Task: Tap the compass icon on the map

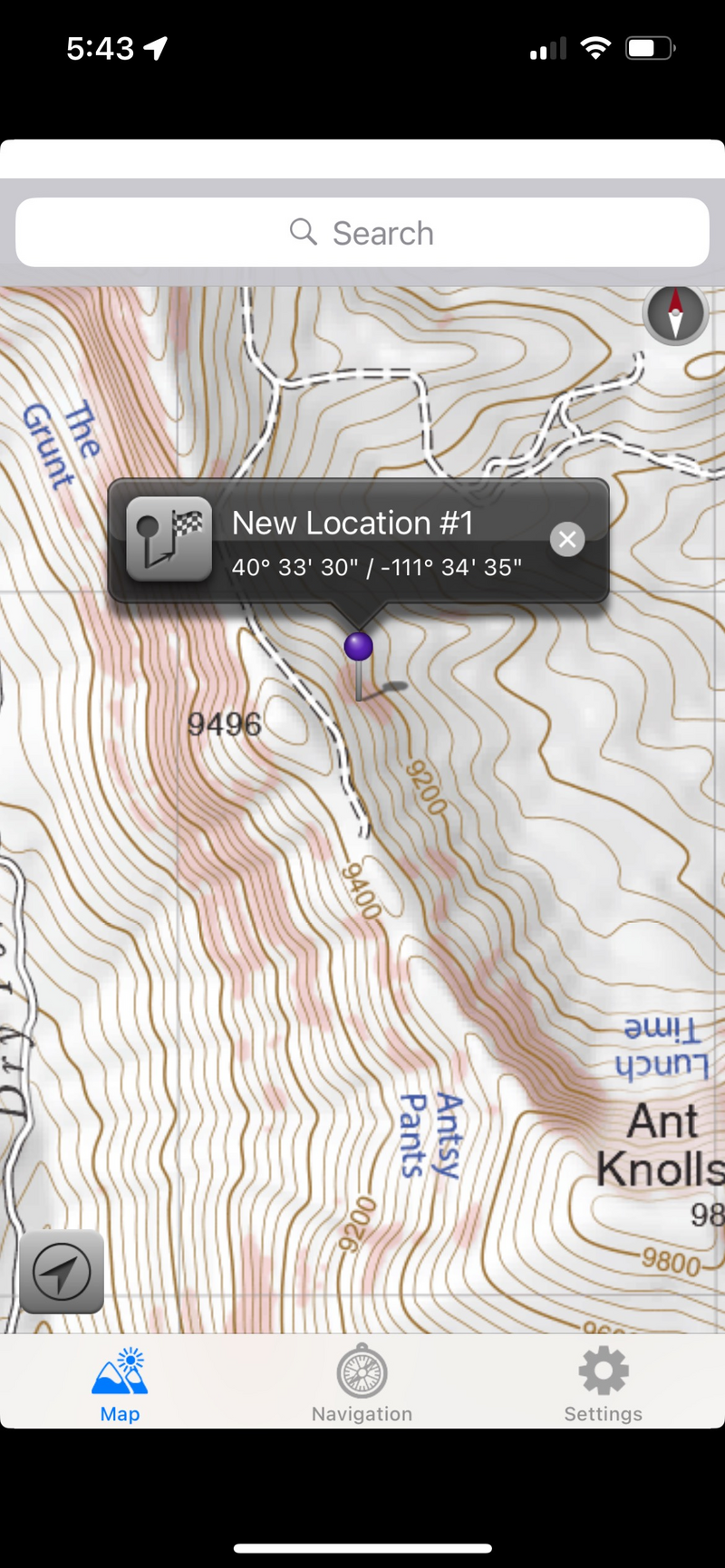Action: click(675, 314)
